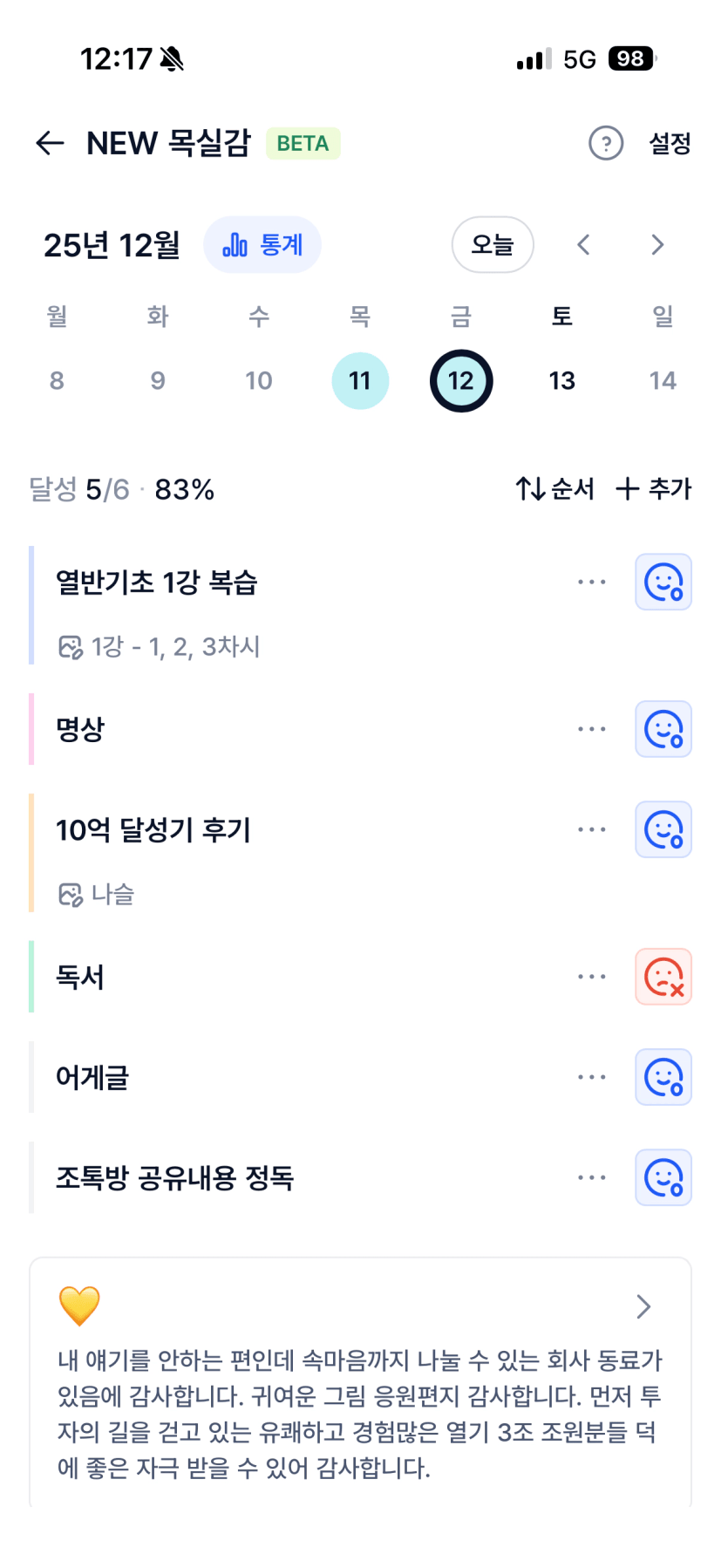Go back using the top-left arrow

coord(51,143)
